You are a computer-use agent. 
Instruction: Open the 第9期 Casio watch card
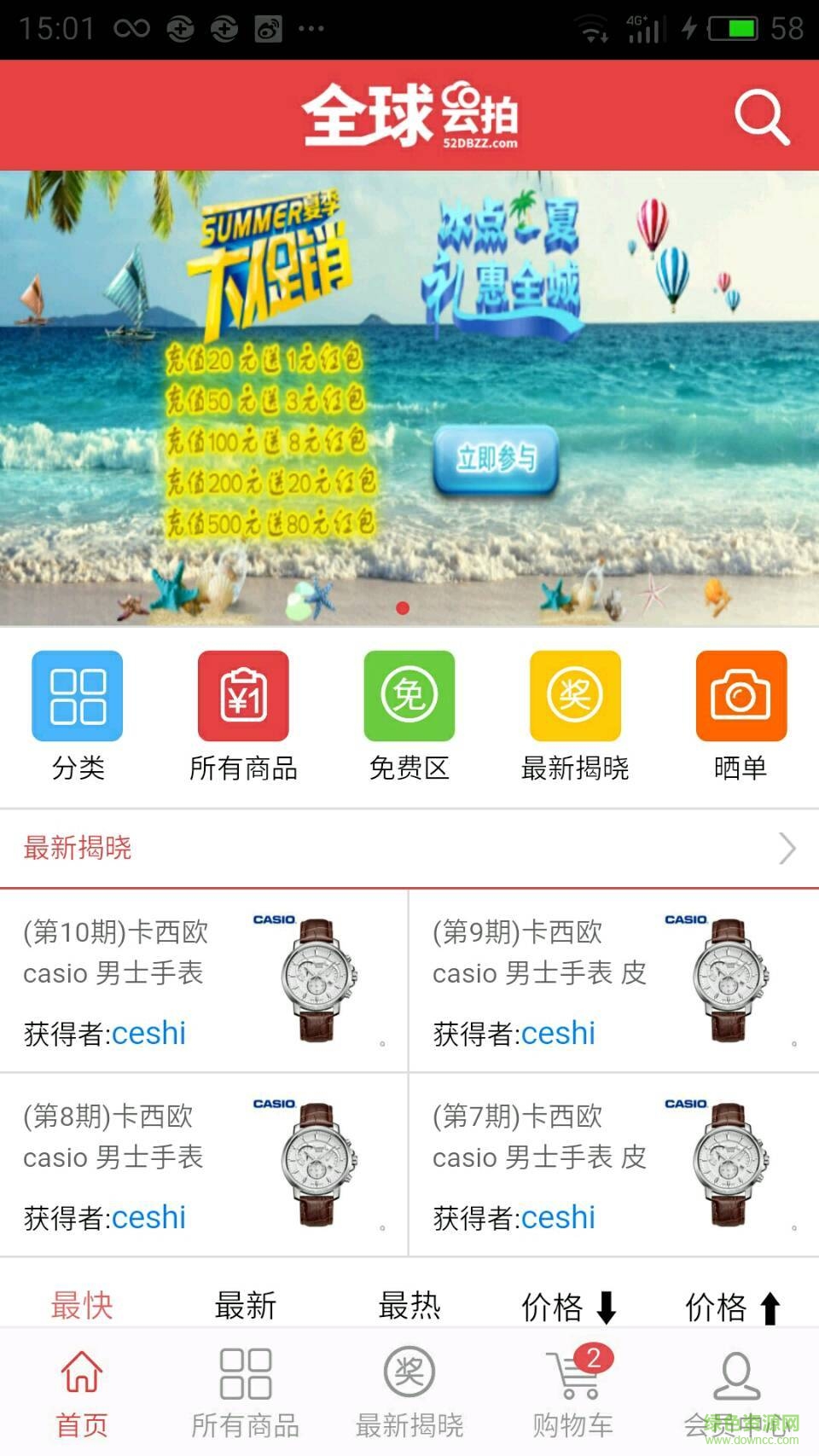[613, 981]
